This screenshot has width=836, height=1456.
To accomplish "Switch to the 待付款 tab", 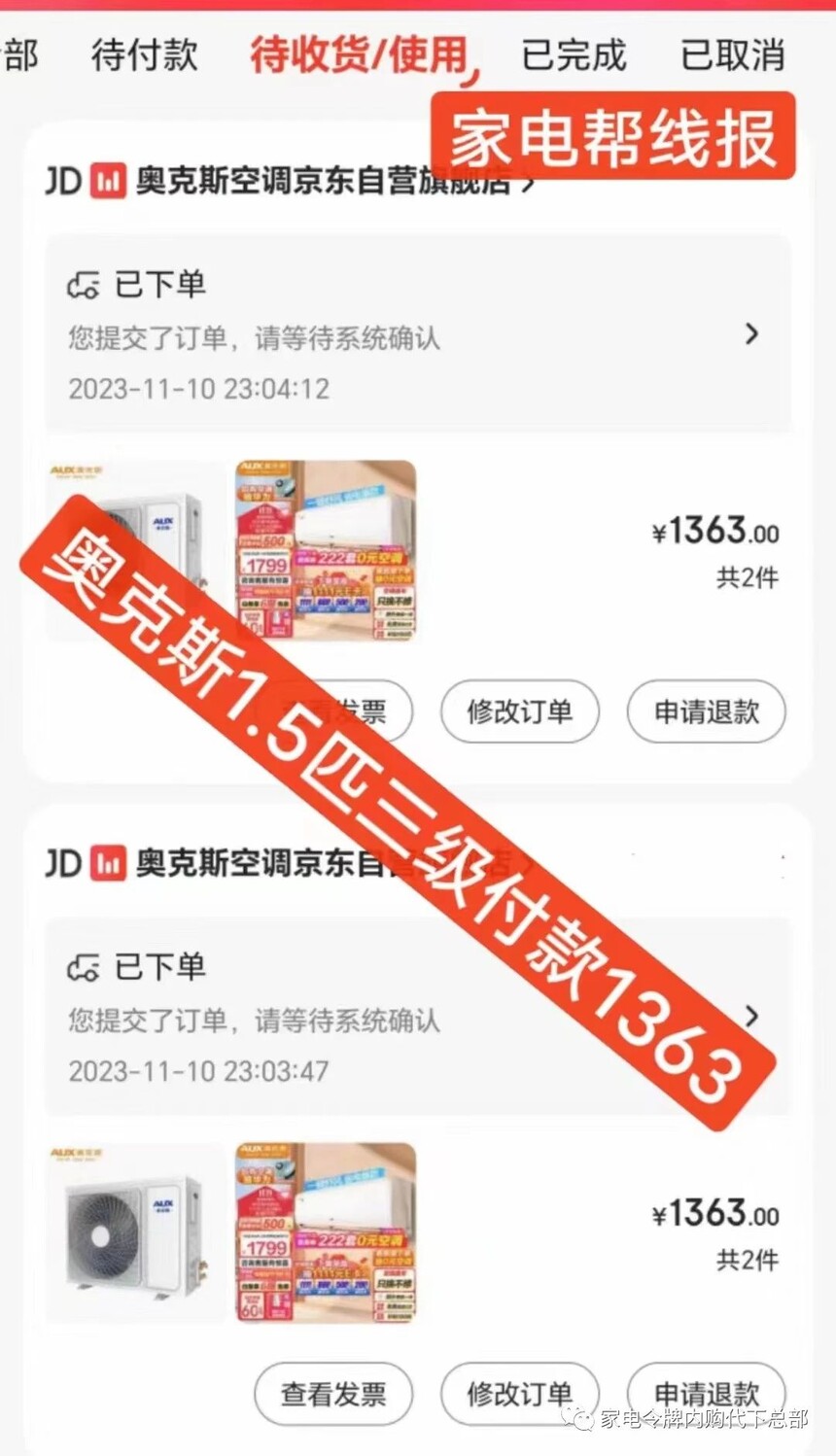I will (144, 54).
